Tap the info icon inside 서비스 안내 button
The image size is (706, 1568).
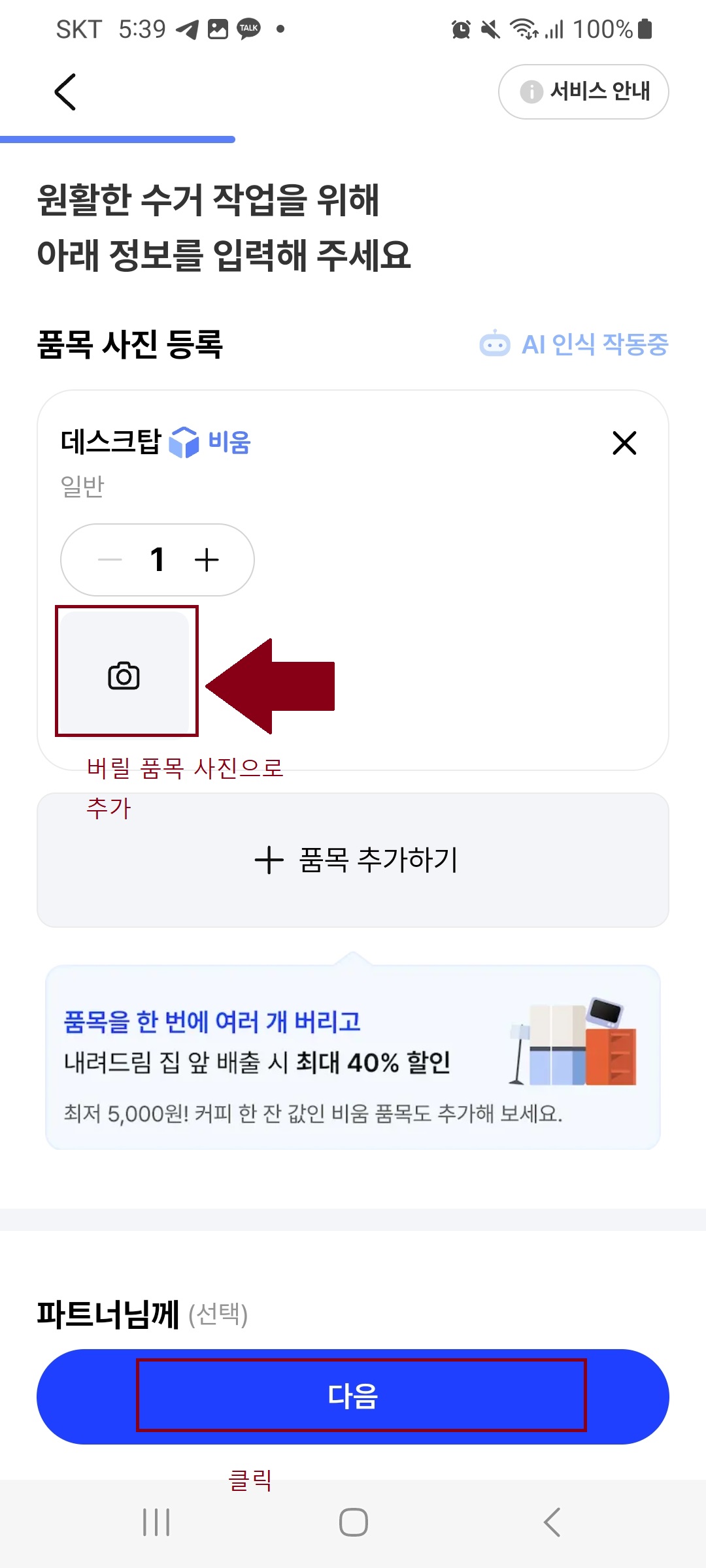pyautogui.click(x=531, y=91)
